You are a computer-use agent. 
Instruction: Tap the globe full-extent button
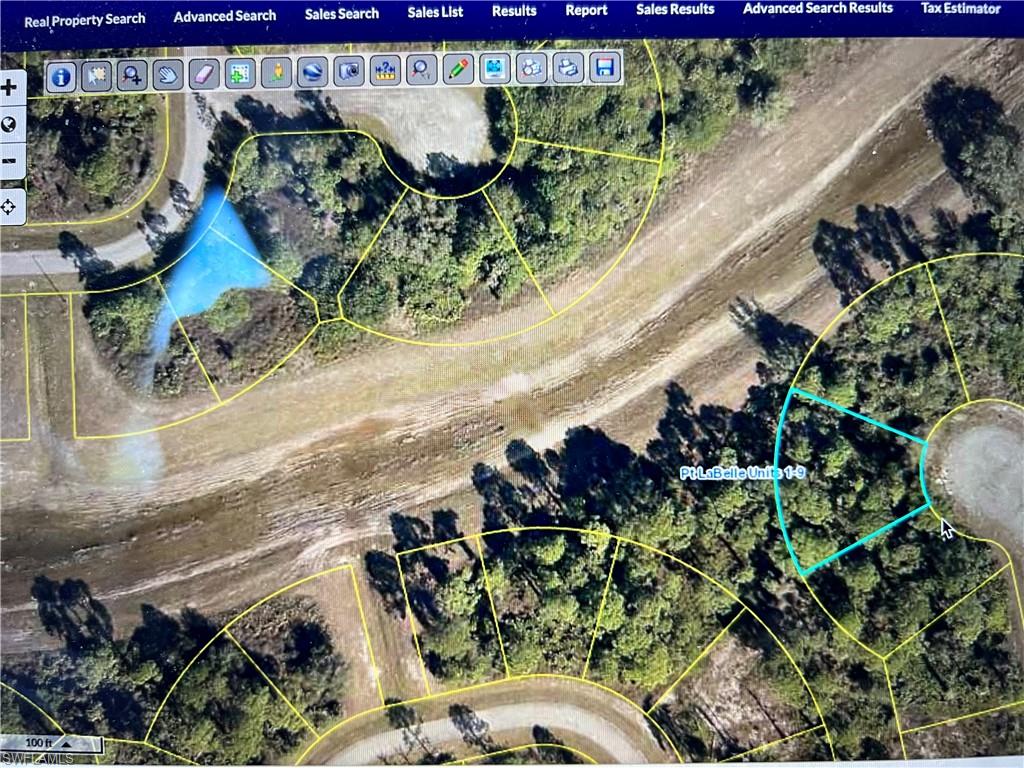10,124
